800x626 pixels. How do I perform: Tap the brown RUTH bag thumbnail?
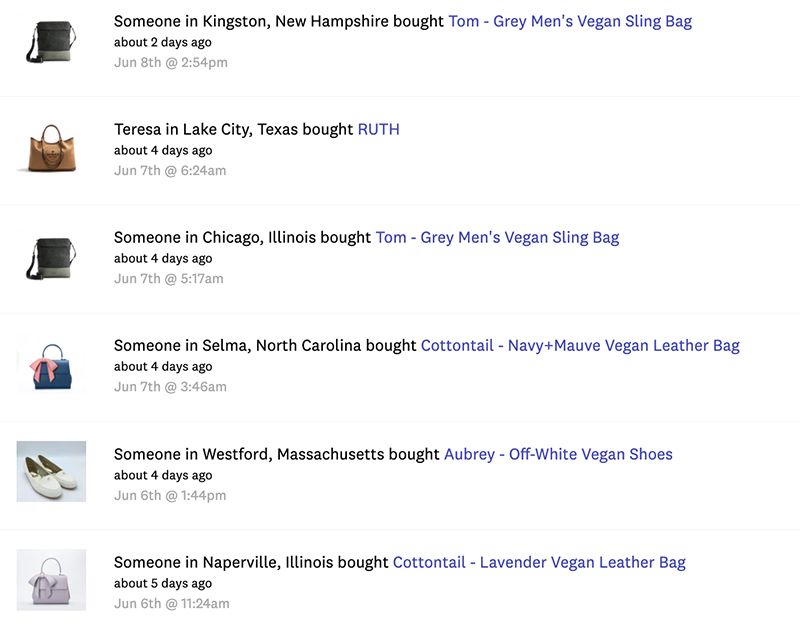point(51,148)
